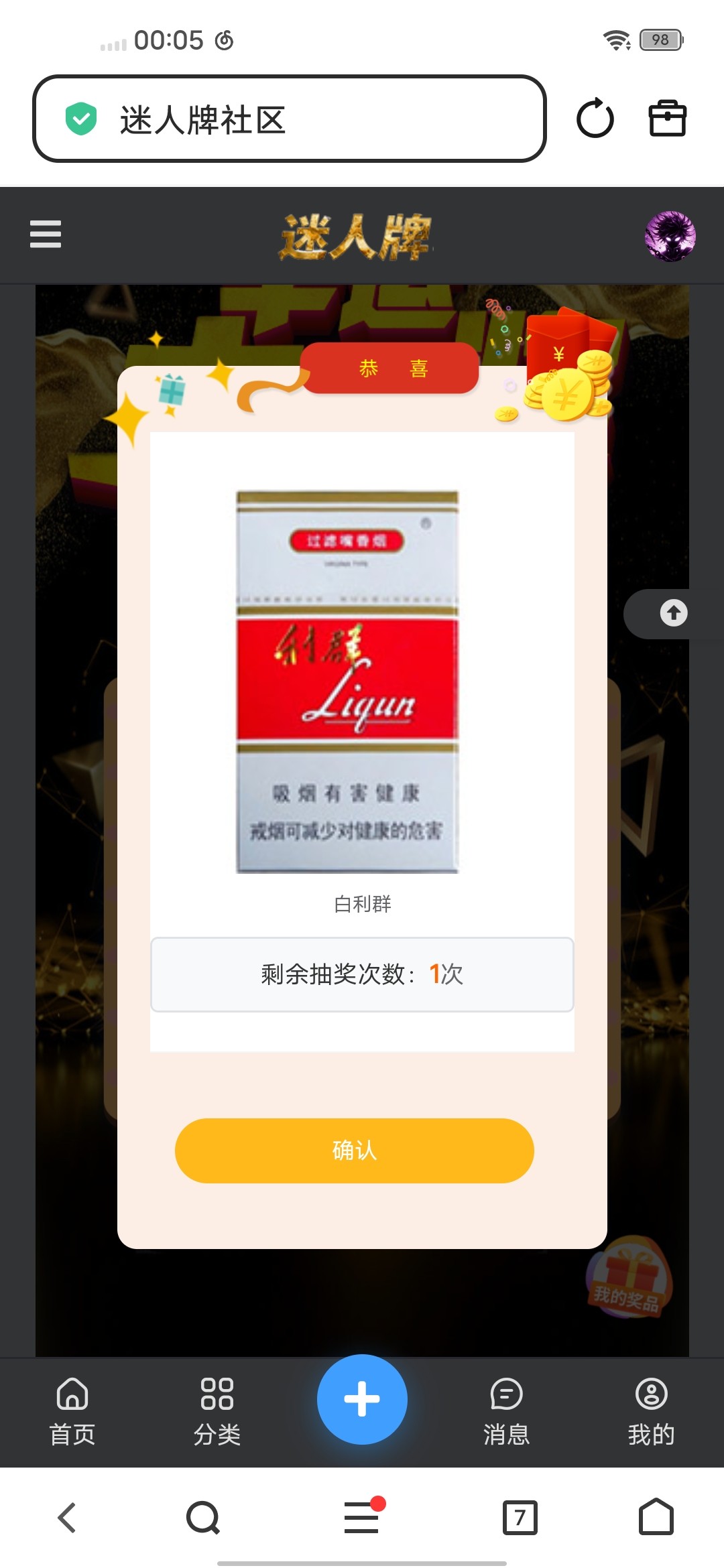Open the browser menu with red dot

click(x=362, y=1517)
